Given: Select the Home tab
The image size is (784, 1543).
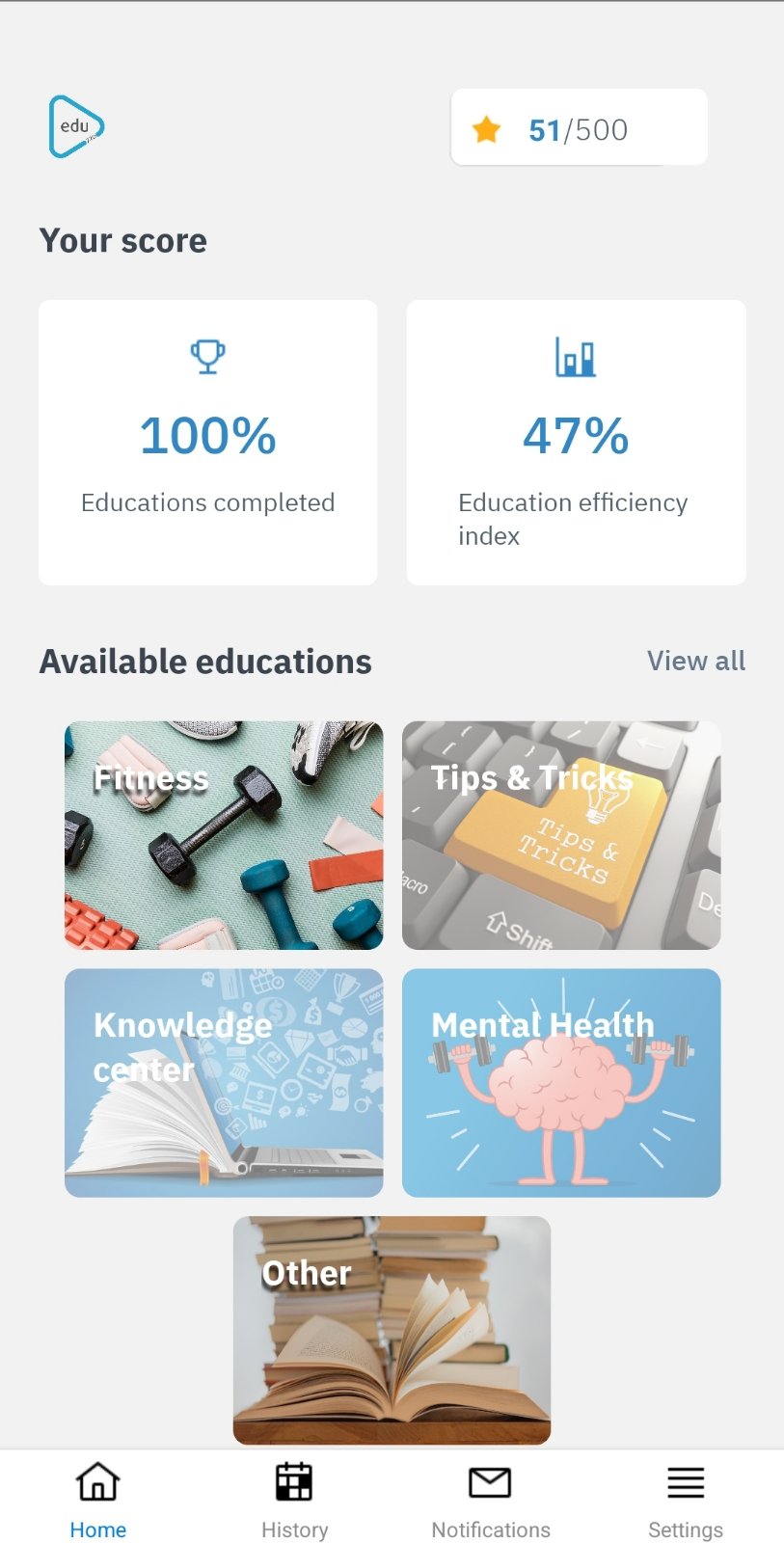Looking at the screenshot, I should tap(98, 1500).
